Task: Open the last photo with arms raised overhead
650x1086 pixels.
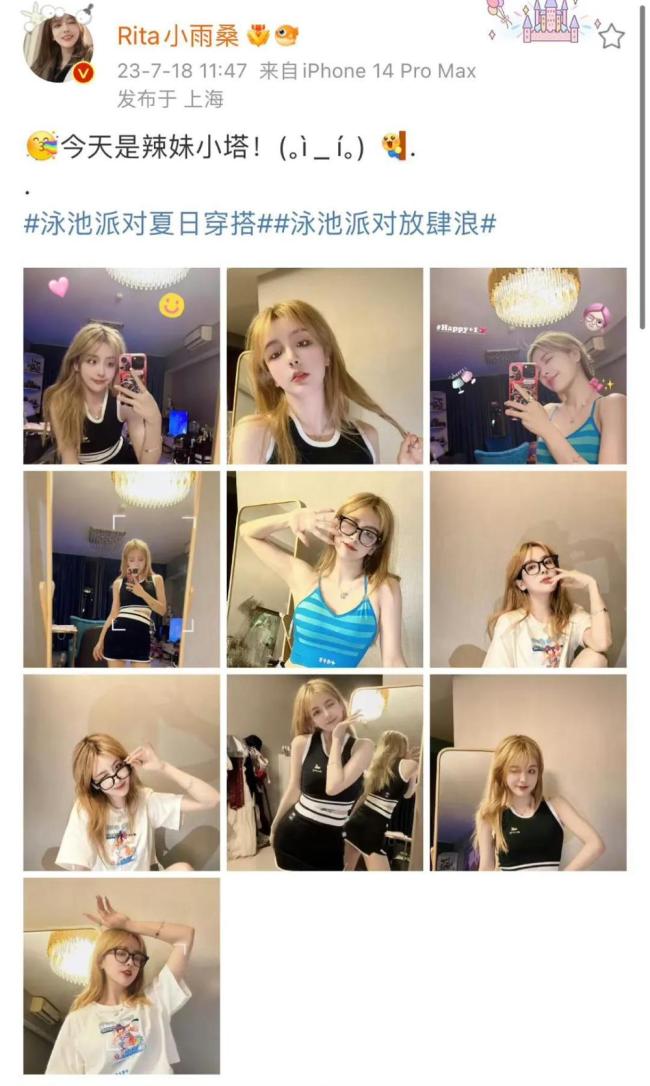Action: [121, 976]
